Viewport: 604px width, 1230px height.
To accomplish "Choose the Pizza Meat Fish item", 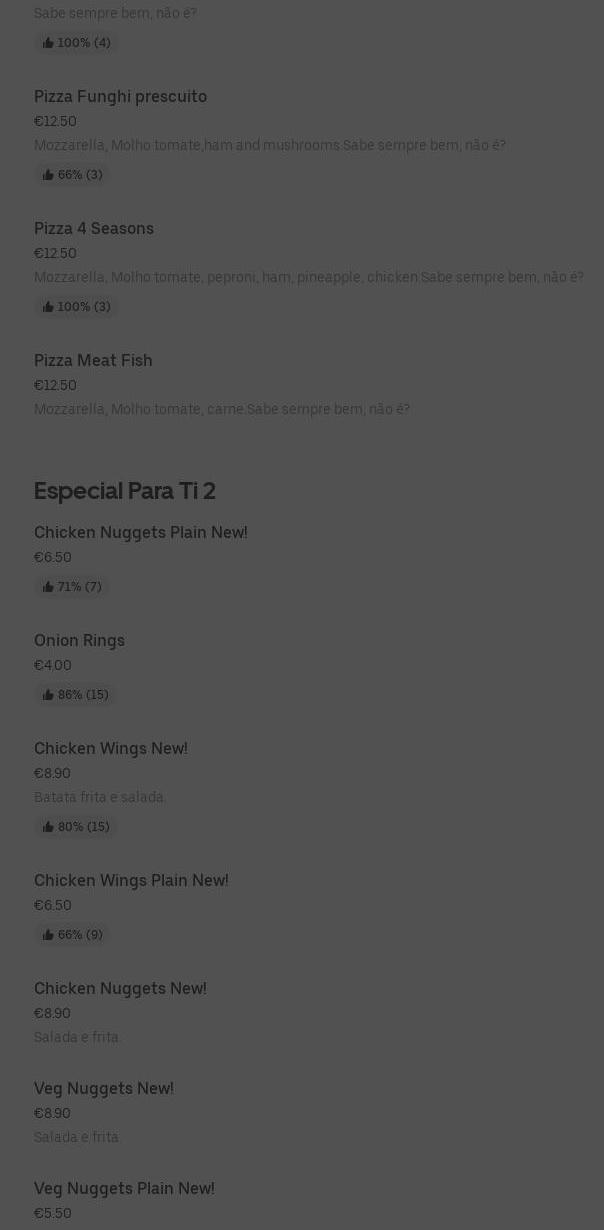I will pos(93,361).
